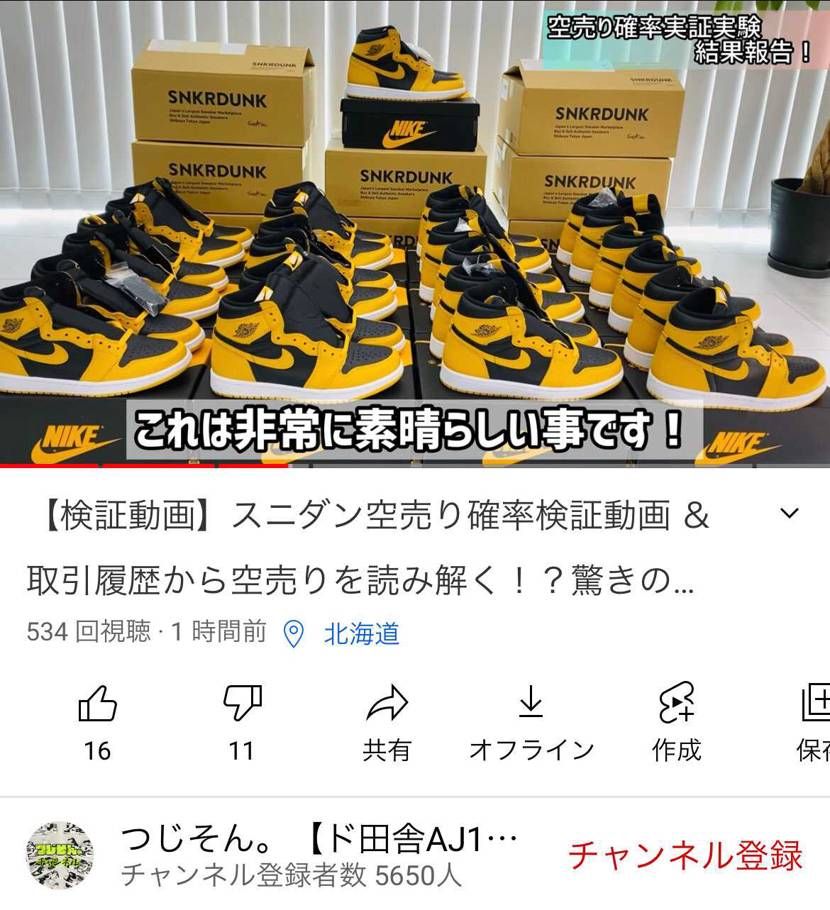Viewport: 830px width, 910px height.
Task: Open つじそん。 channel avatar
Action: [60, 857]
